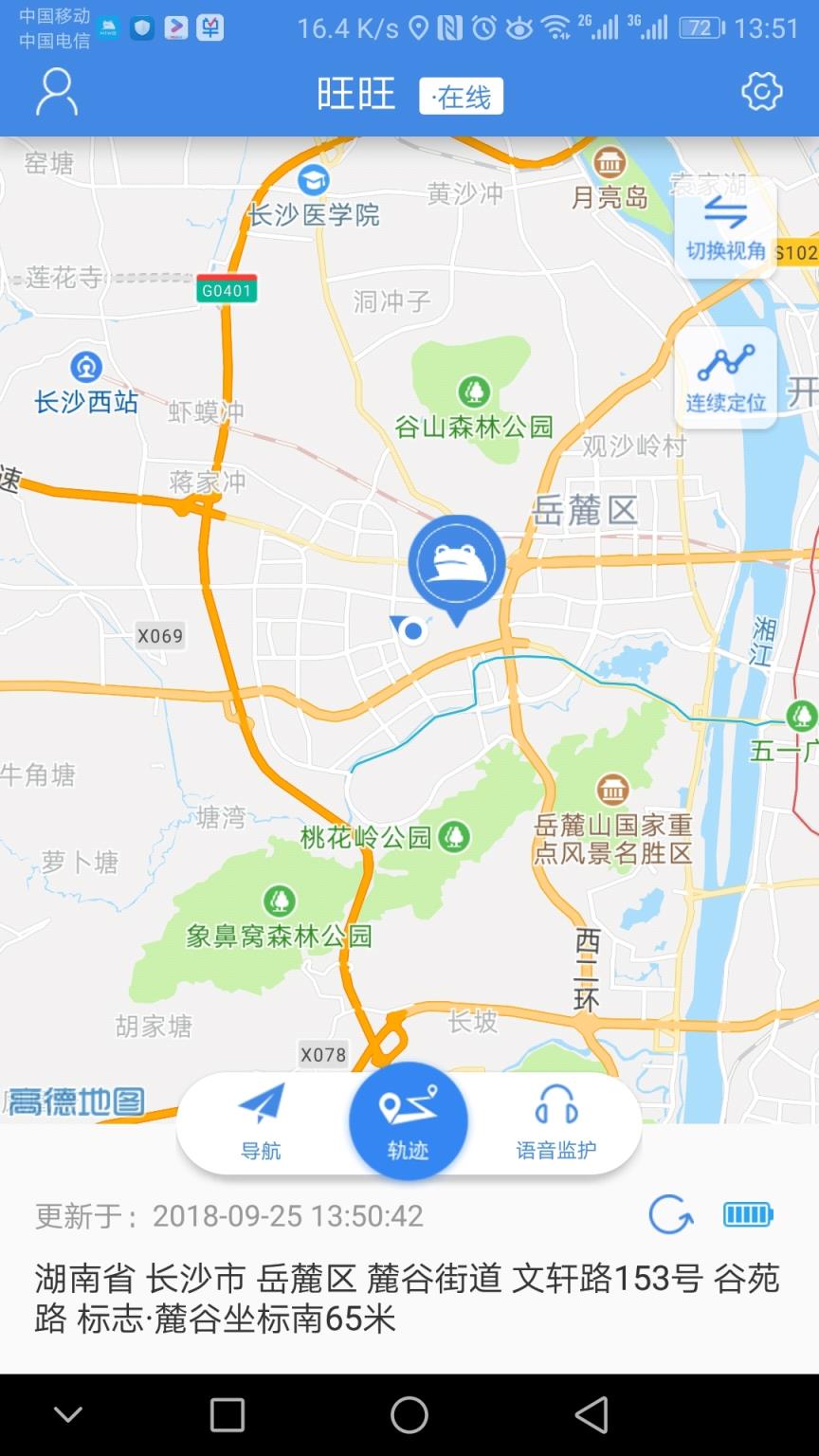The width and height of the screenshot is (819, 1456).
Task: Select the 旺旺 title bar
Action: (x=357, y=95)
